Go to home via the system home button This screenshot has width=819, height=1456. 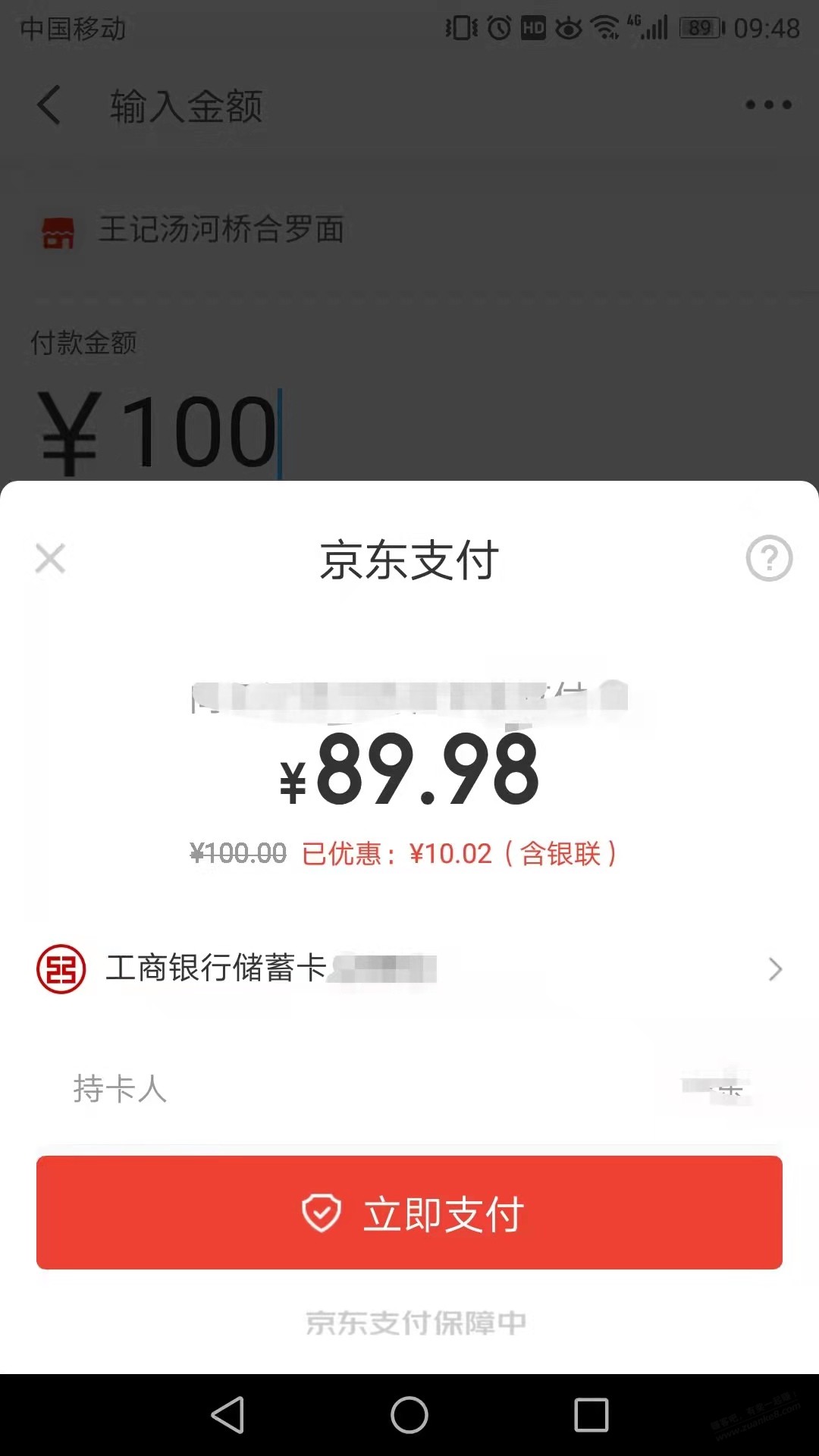coord(409,1415)
